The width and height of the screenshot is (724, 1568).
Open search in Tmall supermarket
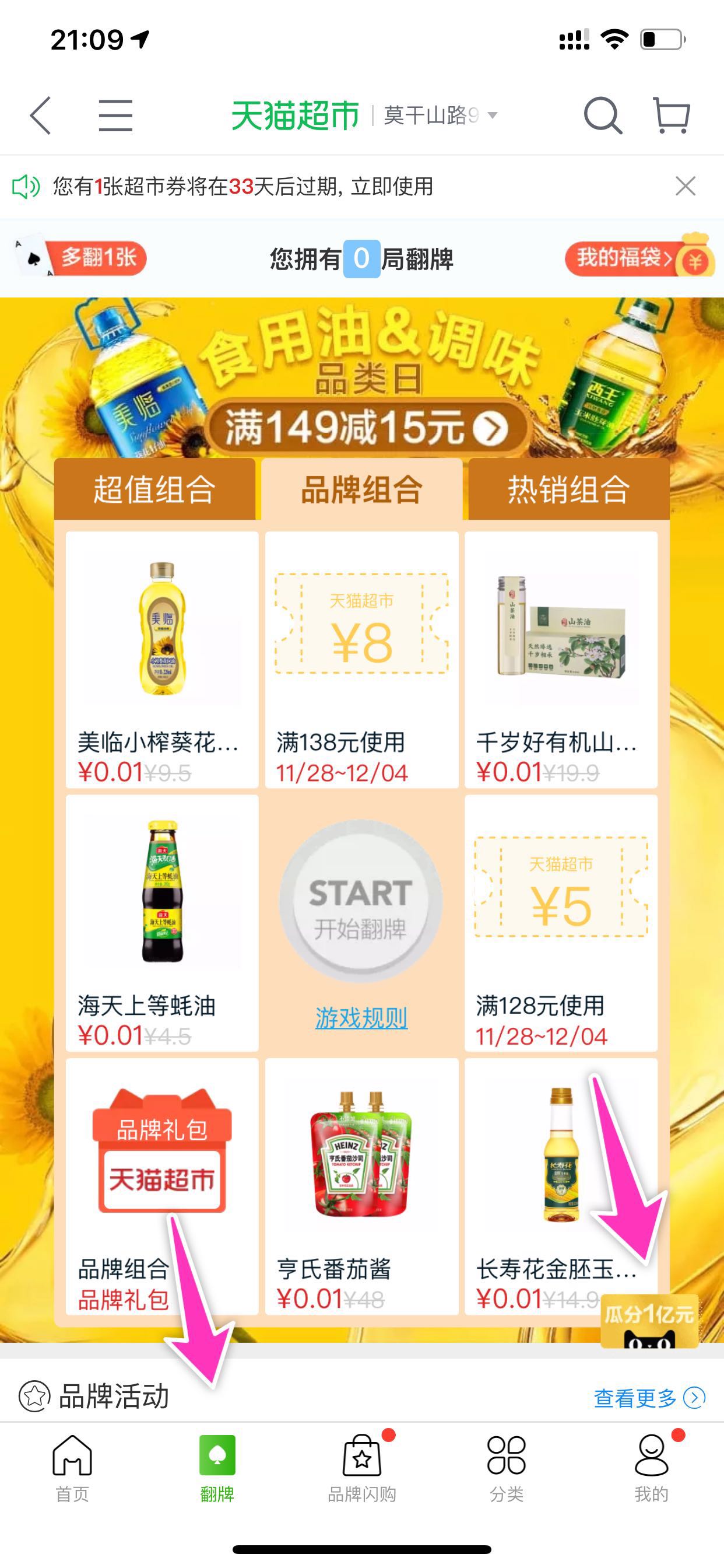pyautogui.click(x=602, y=115)
